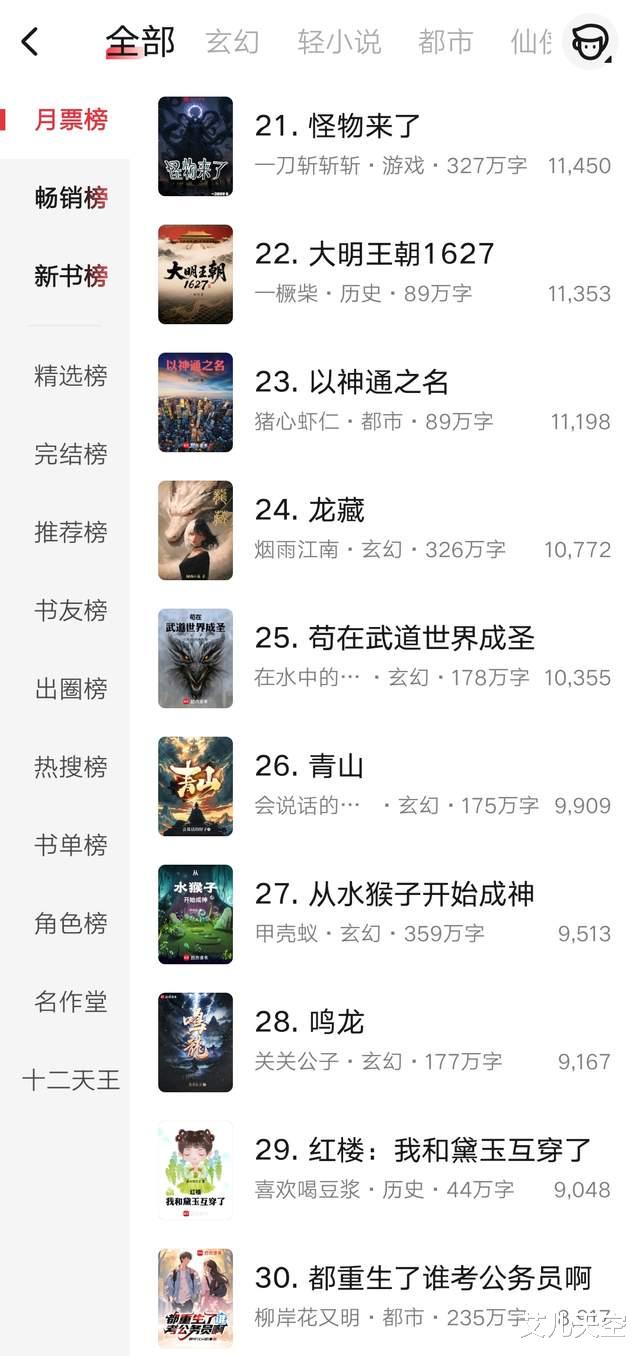Go back using the top arrow
This screenshot has height=1356, width=640.
click(x=30, y=42)
